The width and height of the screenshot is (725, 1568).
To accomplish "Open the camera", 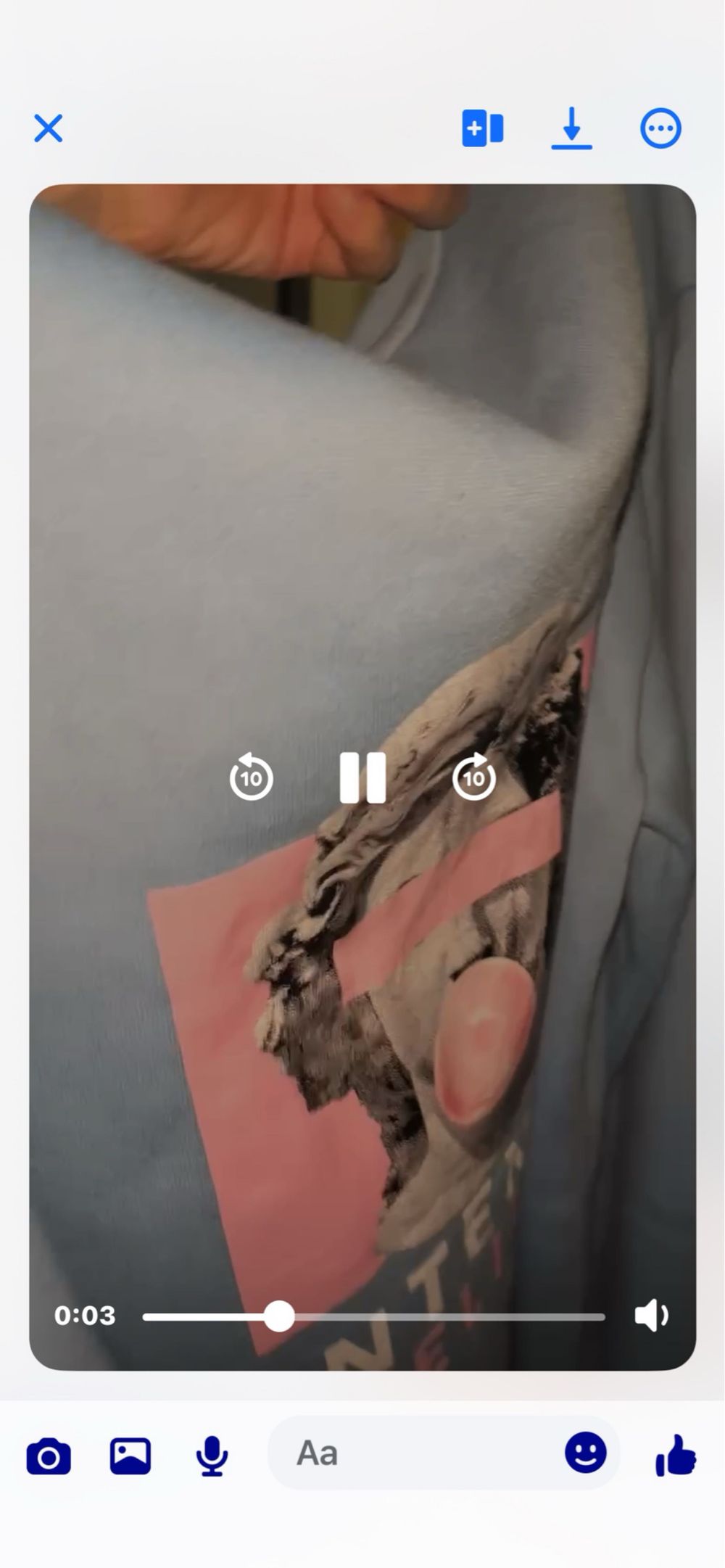I will point(49,1456).
